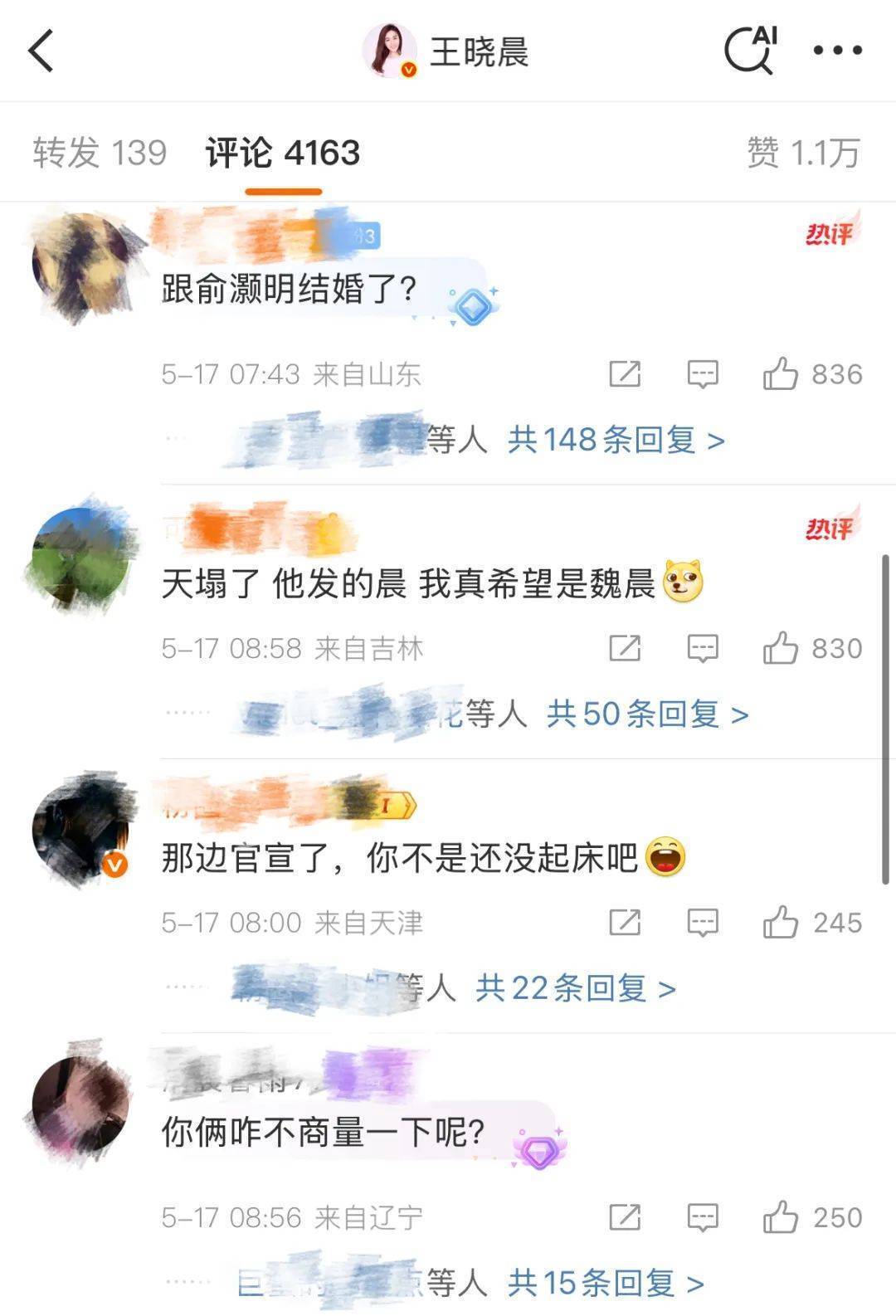896x1316 pixels.
Task: Go back using the top-left arrow
Action: click(41, 51)
